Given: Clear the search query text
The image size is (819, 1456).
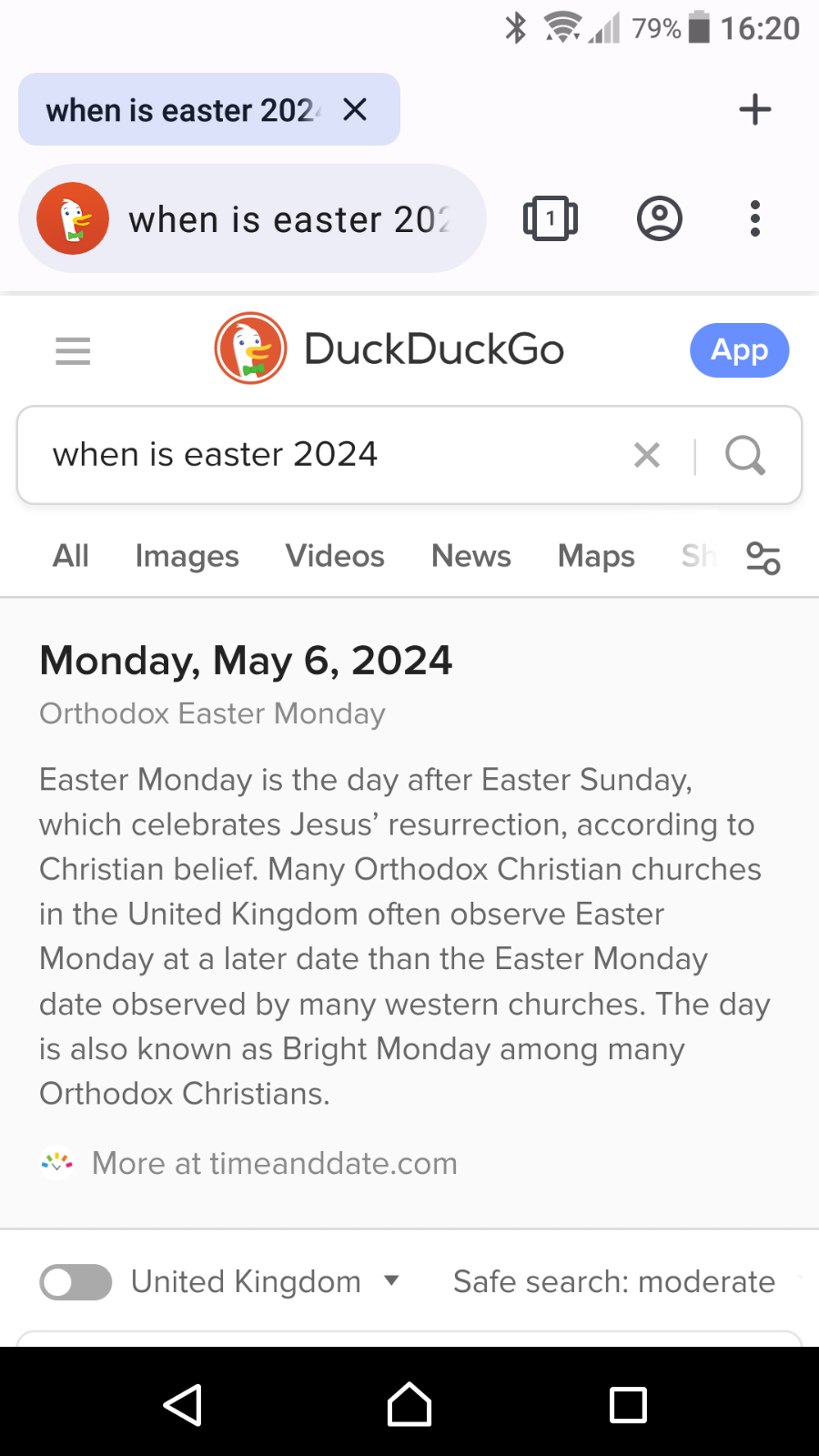Looking at the screenshot, I should coord(647,454).
